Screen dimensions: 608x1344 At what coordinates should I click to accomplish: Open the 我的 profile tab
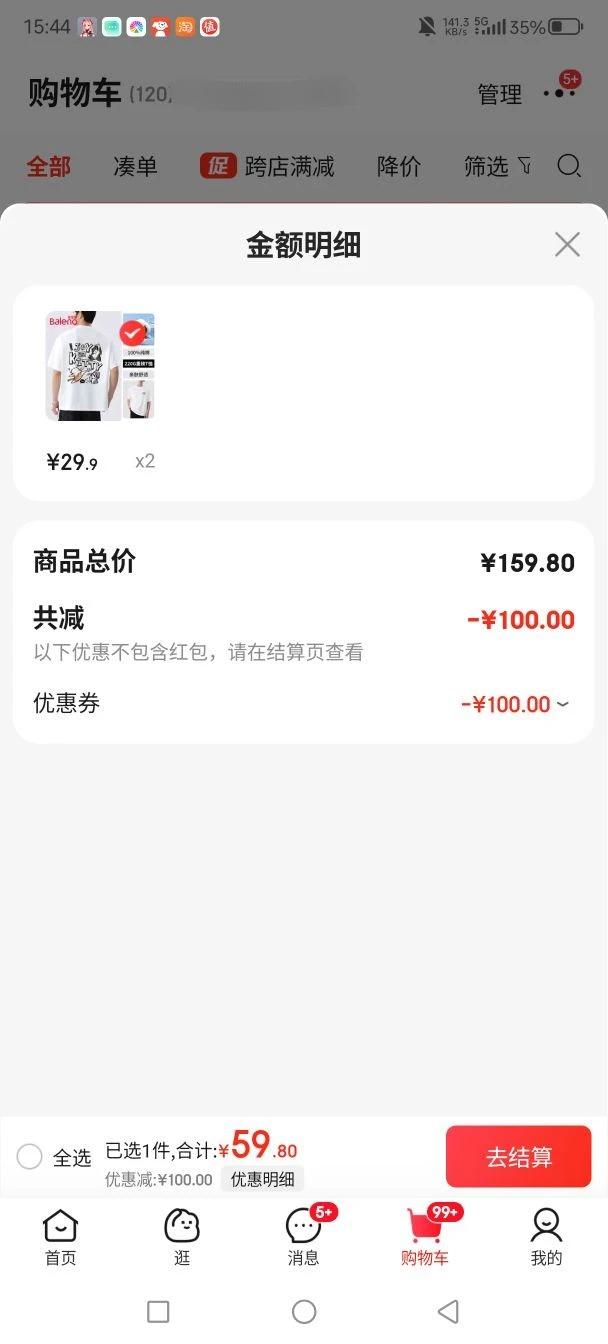pyautogui.click(x=546, y=1237)
